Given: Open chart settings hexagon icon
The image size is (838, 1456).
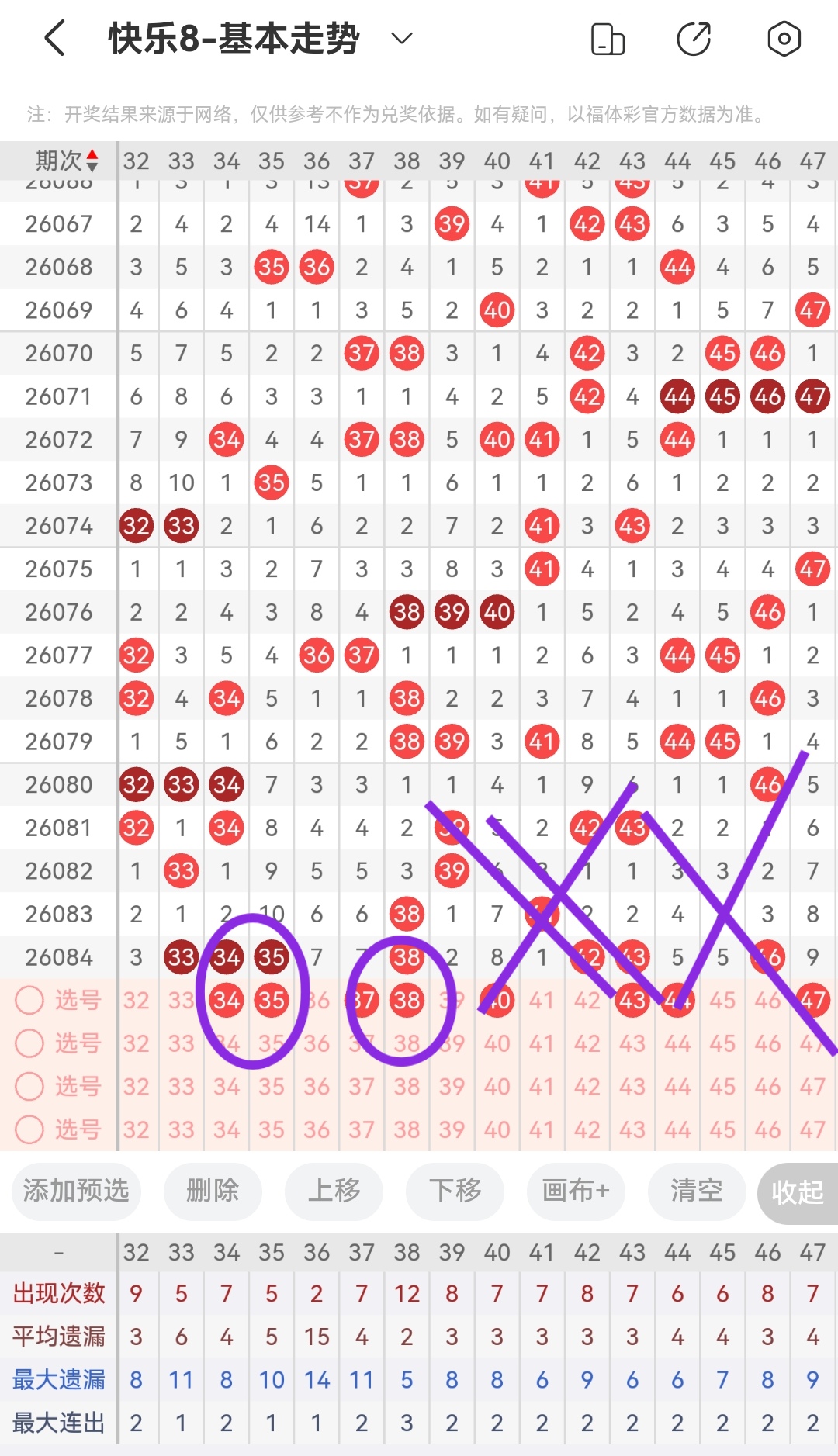Looking at the screenshot, I should point(784,39).
